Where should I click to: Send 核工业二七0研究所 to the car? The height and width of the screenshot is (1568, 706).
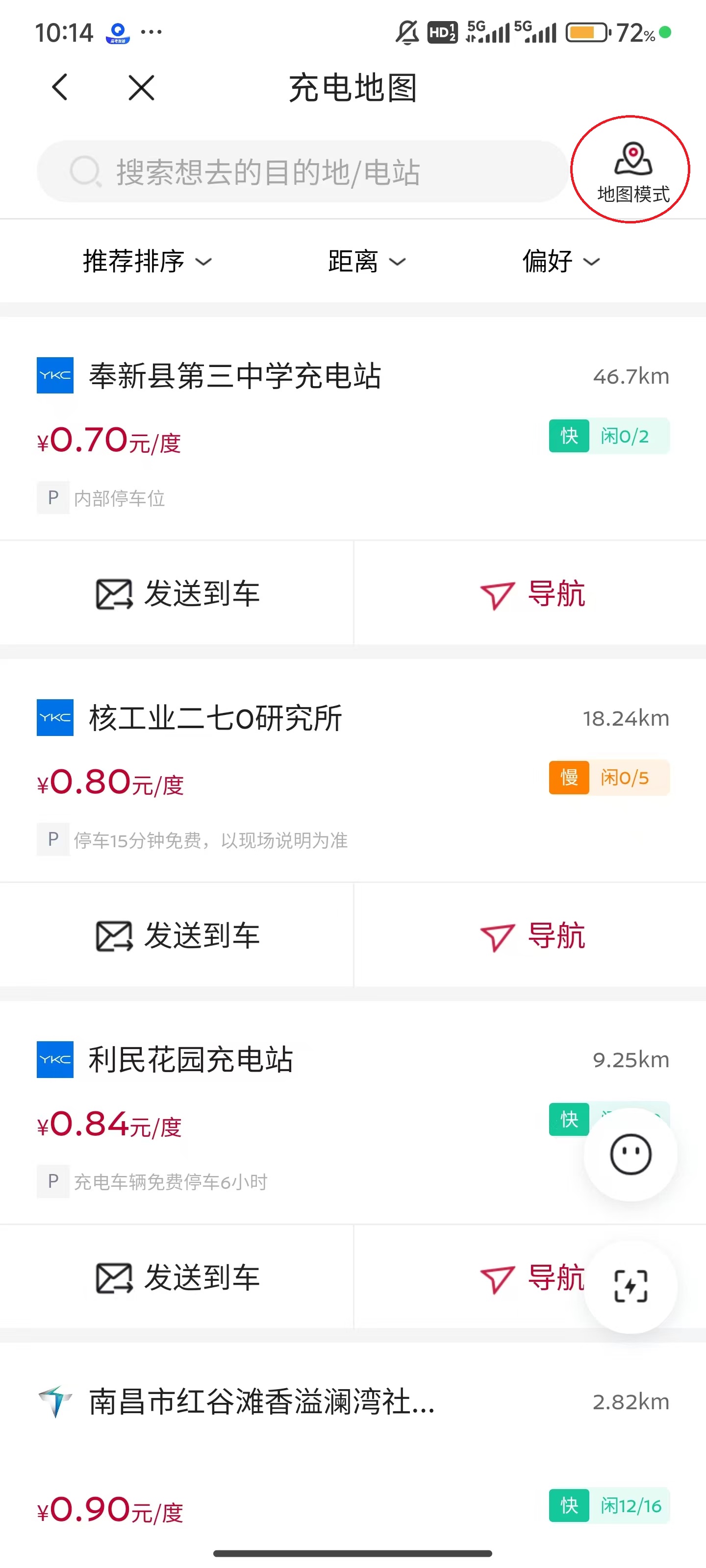[x=176, y=935]
